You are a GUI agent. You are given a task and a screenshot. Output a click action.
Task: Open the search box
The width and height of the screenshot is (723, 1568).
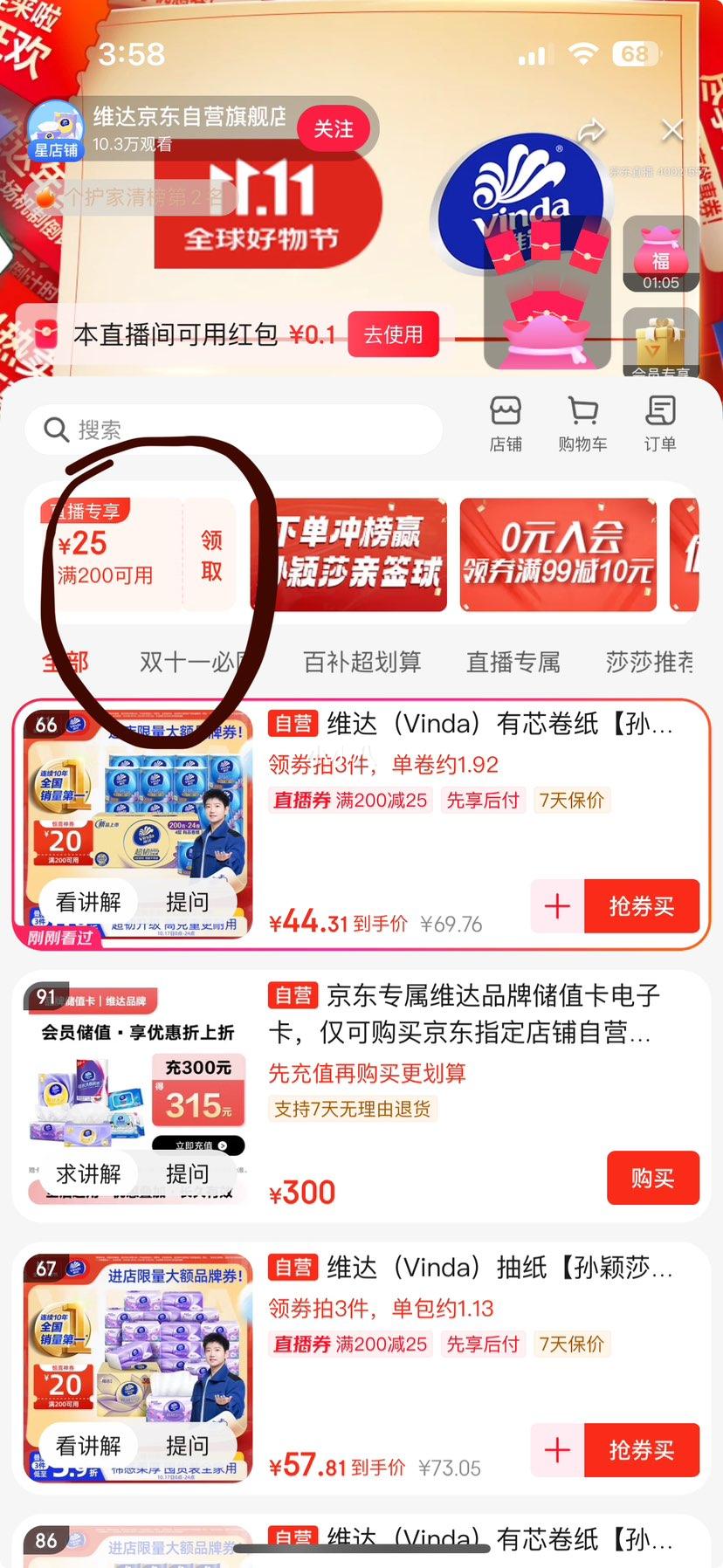(233, 430)
